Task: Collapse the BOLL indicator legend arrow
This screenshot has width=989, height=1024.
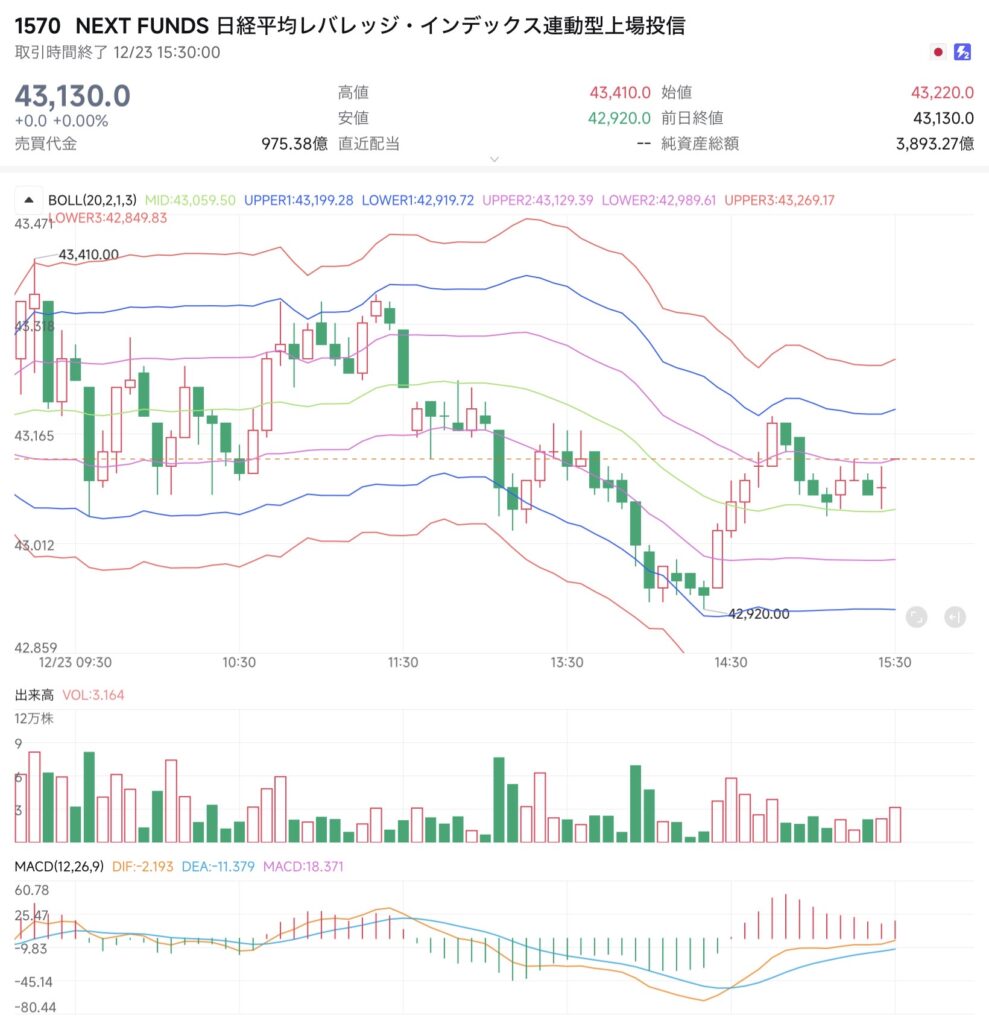Action: click(x=28, y=200)
